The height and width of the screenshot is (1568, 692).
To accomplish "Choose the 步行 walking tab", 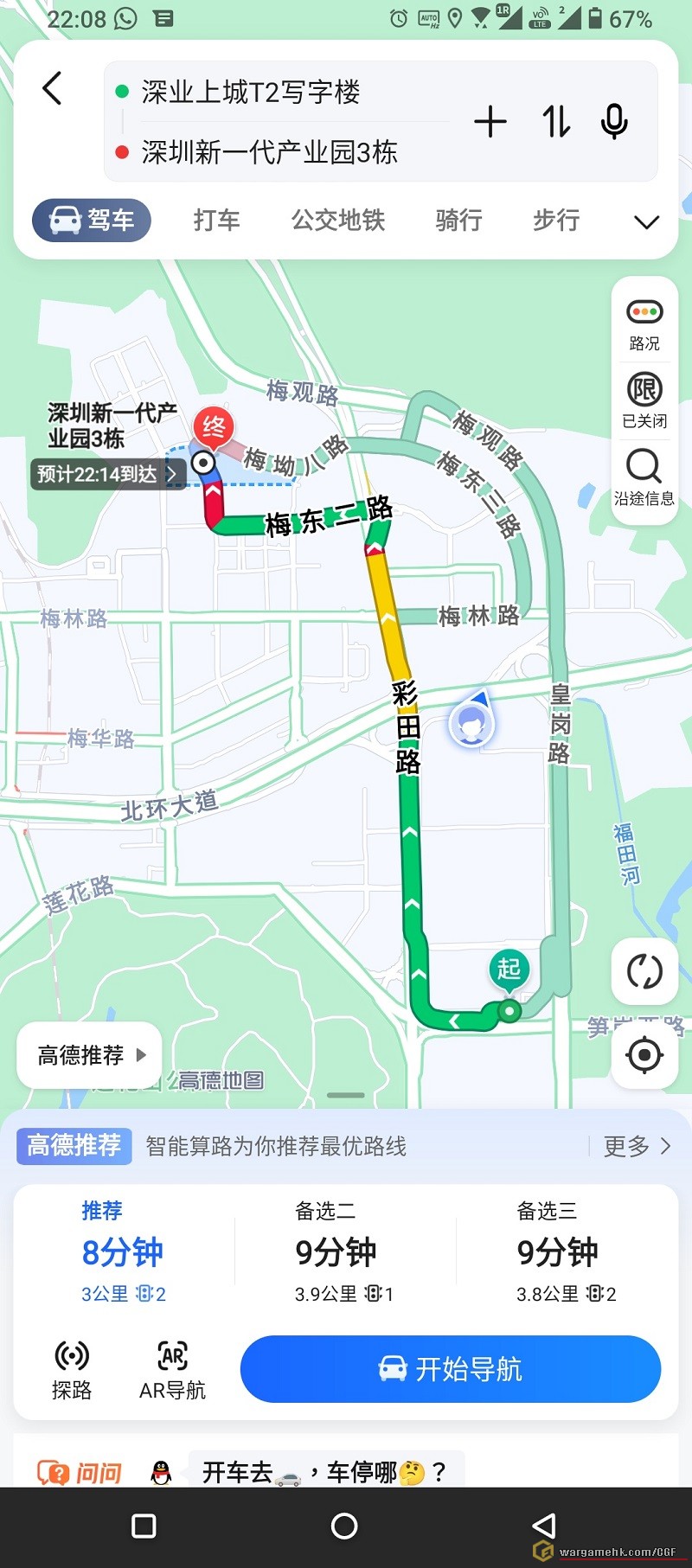I will [x=556, y=221].
